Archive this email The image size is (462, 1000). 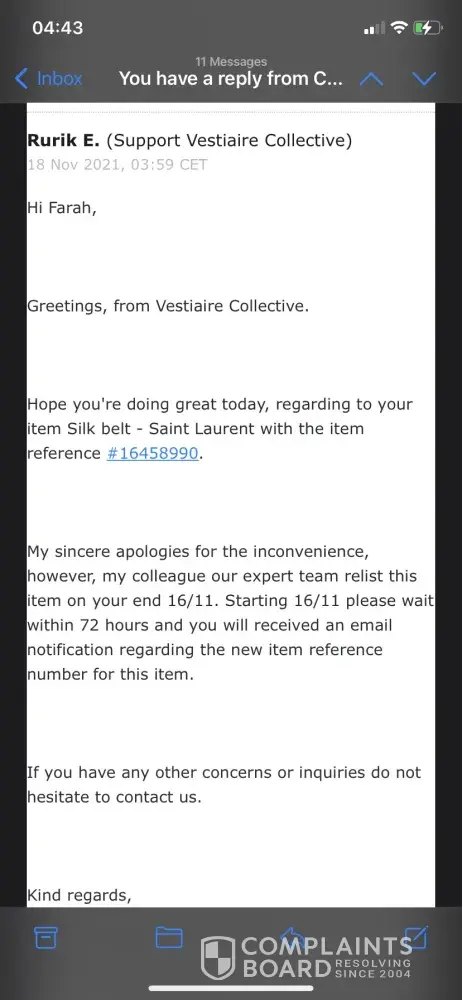45,937
